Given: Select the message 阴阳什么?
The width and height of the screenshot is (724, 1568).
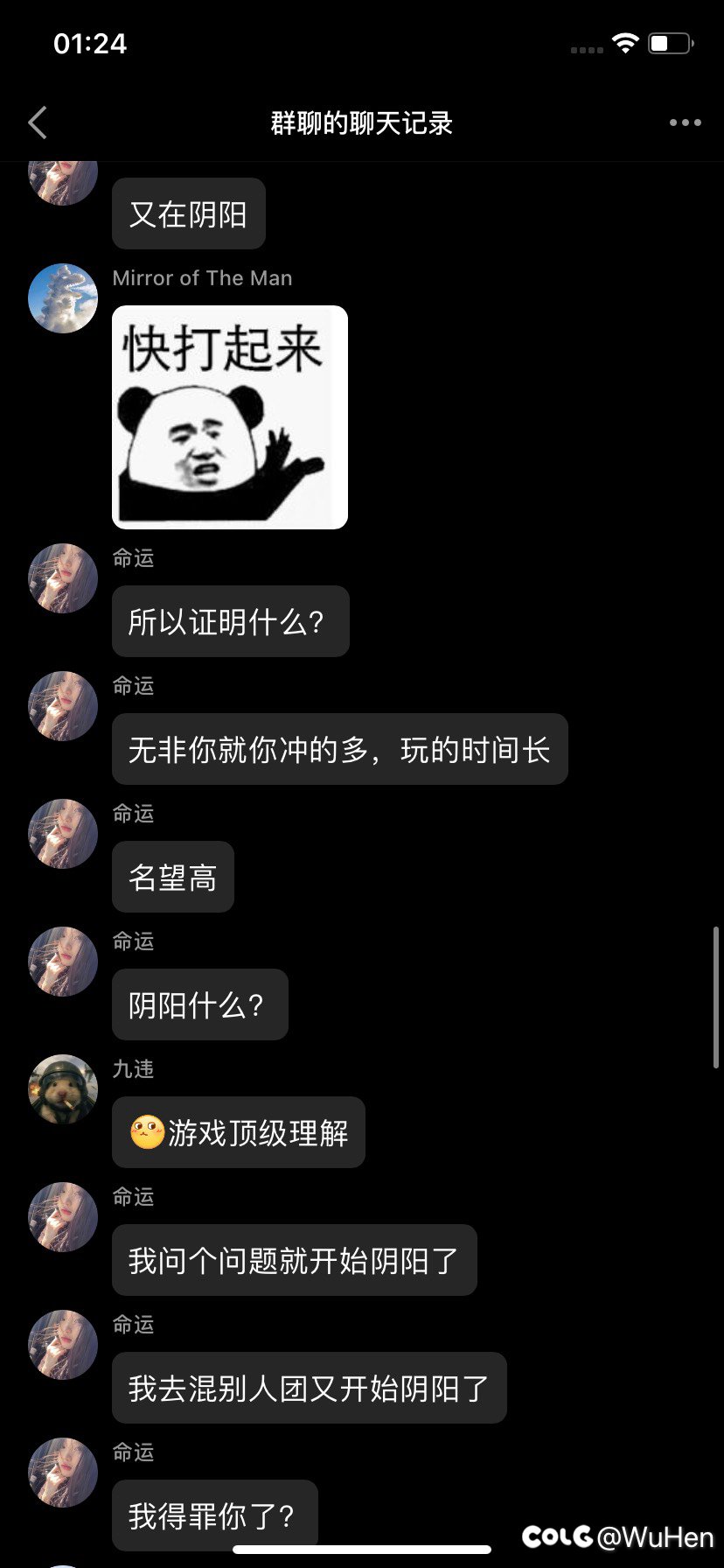Looking at the screenshot, I should point(199,1004).
